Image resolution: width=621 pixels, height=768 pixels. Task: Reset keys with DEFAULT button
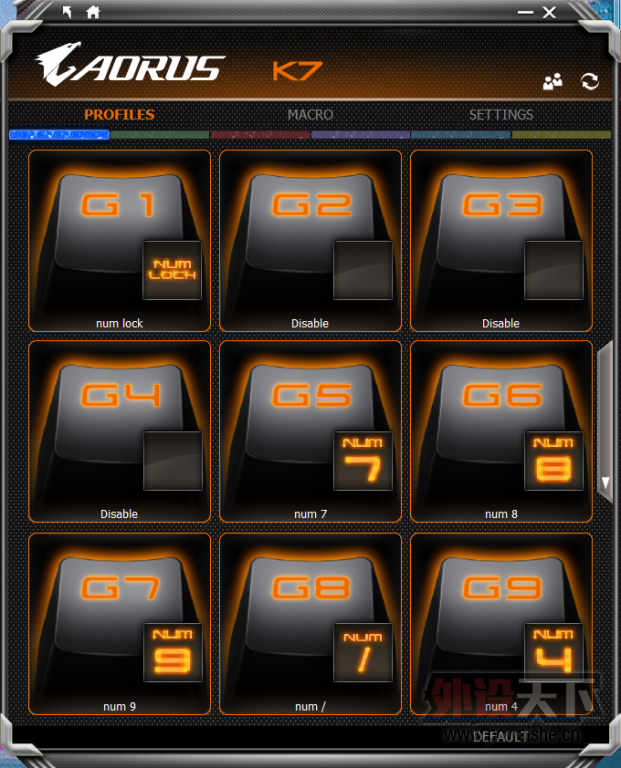[x=500, y=737]
